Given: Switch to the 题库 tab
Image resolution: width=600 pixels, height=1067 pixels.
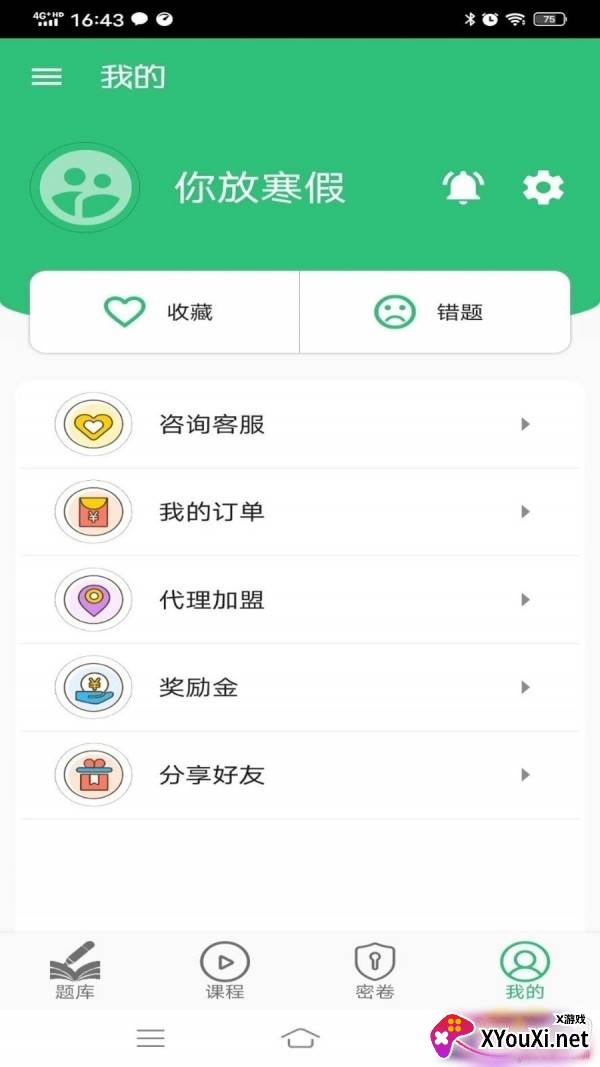Looking at the screenshot, I should (75, 970).
